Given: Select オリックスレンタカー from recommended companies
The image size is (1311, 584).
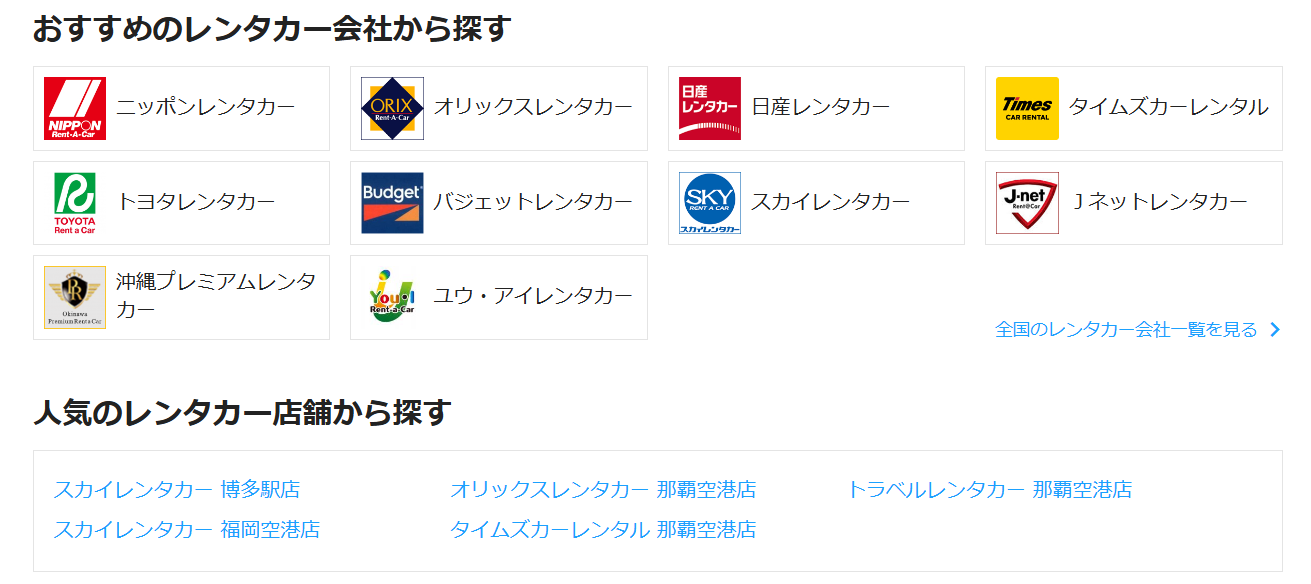Looking at the screenshot, I should pos(498,108).
